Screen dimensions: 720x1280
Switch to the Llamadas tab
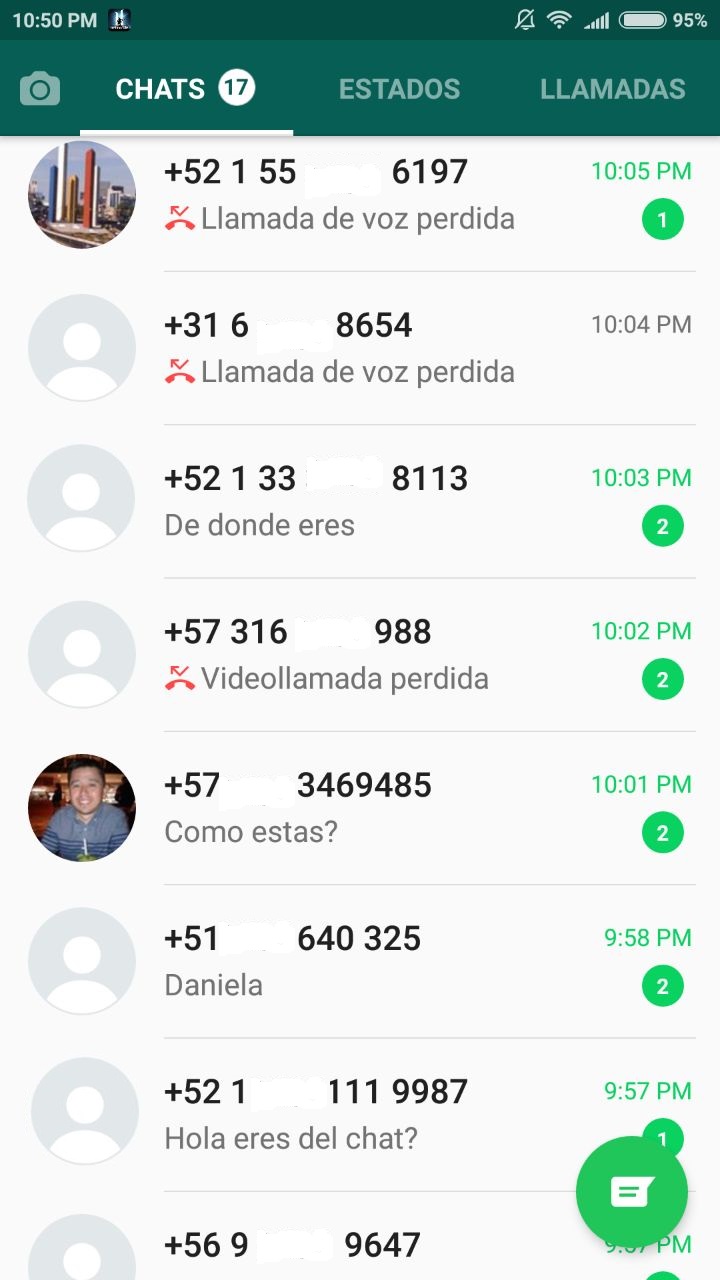coord(612,90)
